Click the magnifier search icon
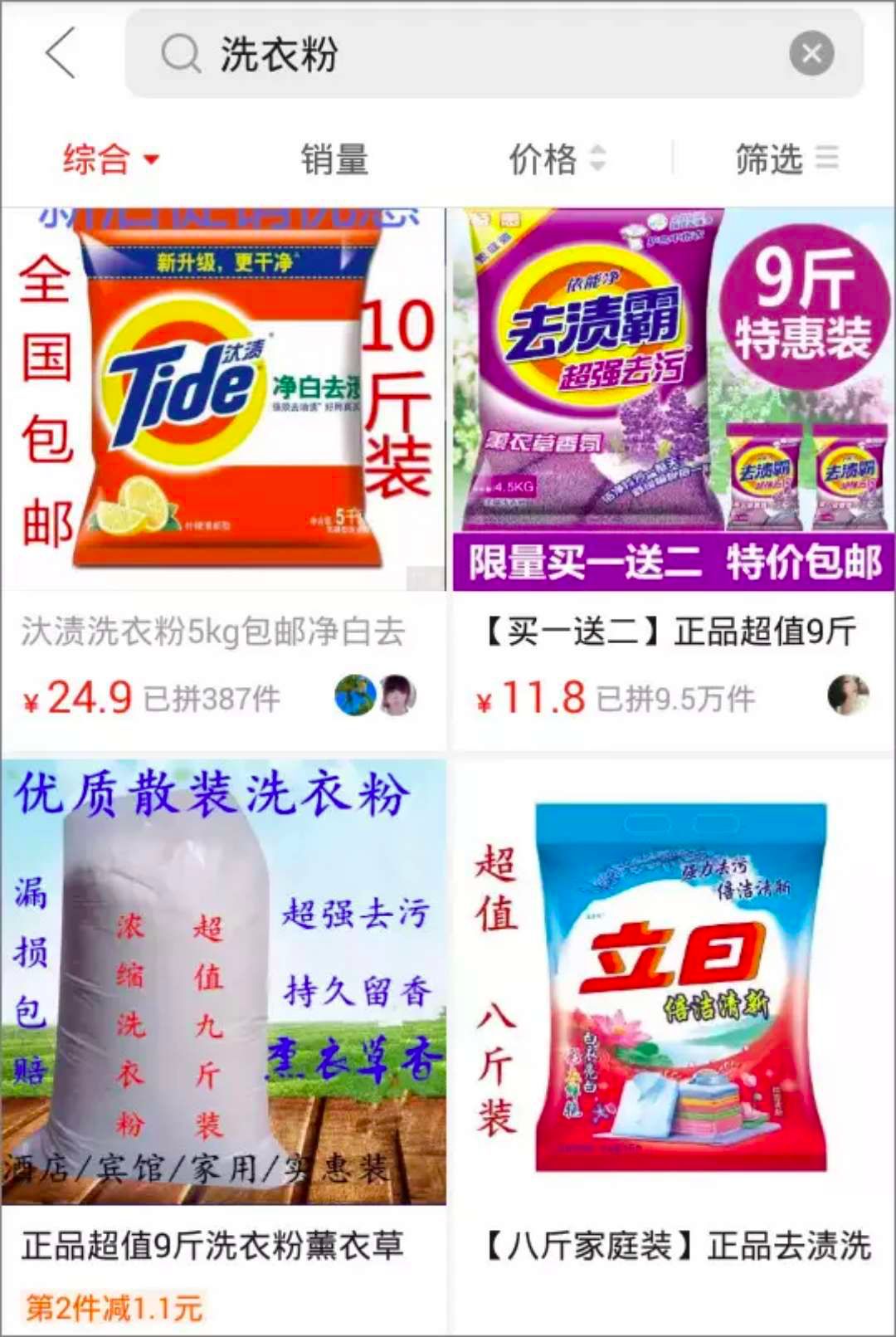Image resolution: width=896 pixels, height=1337 pixels. click(x=179, y=55)
